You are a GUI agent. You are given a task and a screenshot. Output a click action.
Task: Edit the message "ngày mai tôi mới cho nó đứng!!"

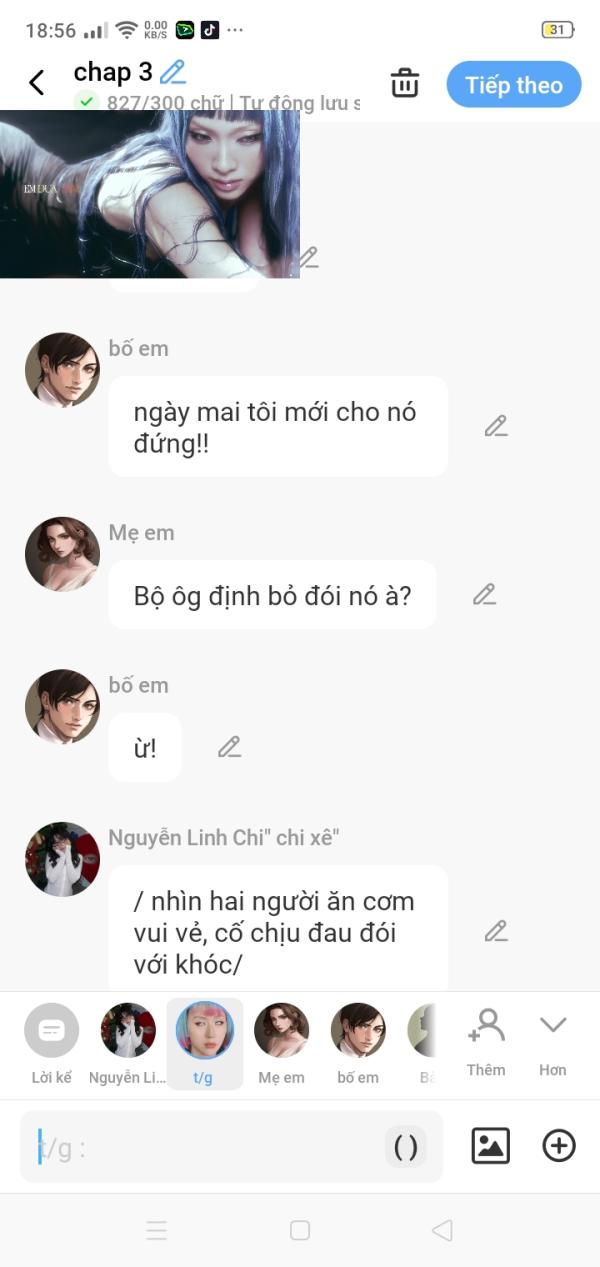coord(496,426)
